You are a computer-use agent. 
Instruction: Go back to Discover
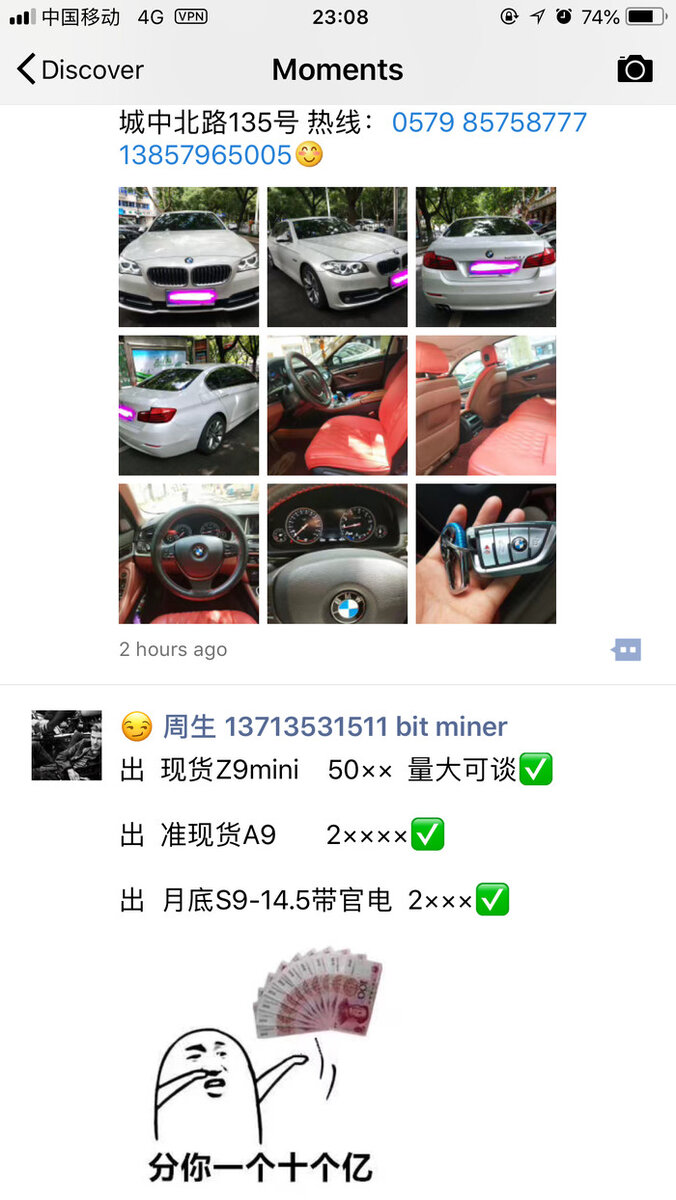pyautogui.click(x=80, y=69)
